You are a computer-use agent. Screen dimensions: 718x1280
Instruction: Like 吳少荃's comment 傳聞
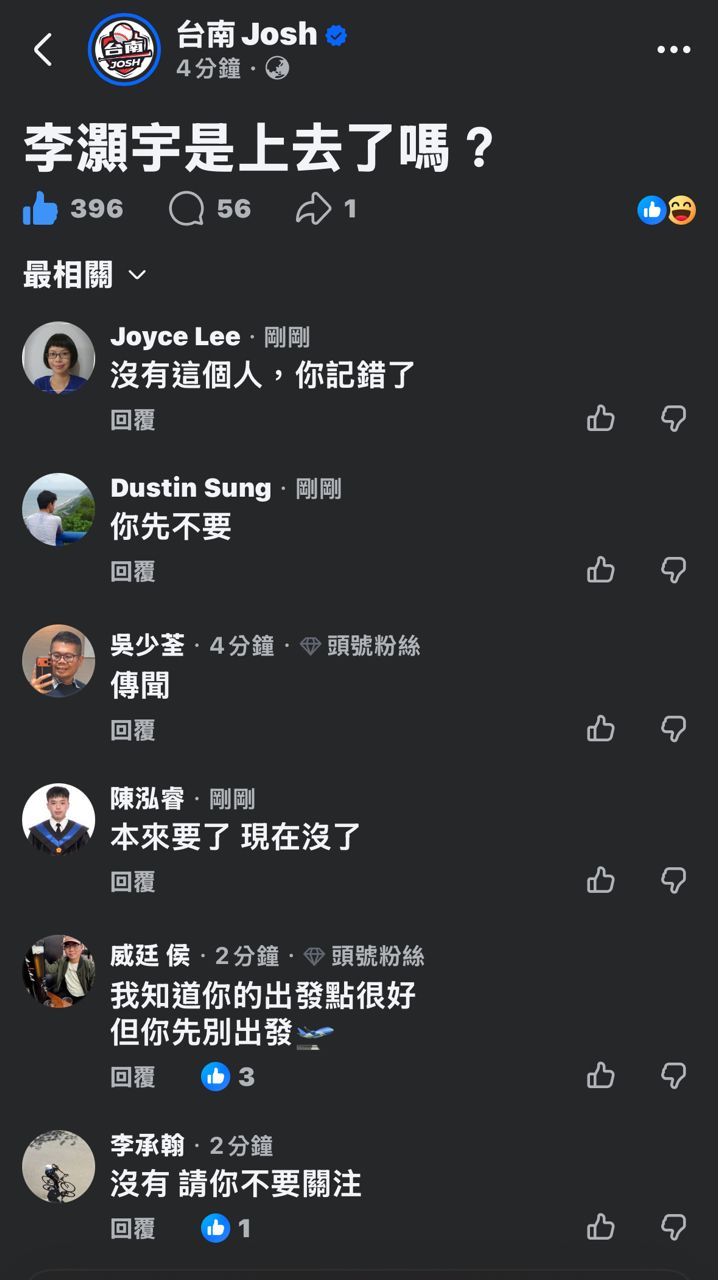(601, 729)
